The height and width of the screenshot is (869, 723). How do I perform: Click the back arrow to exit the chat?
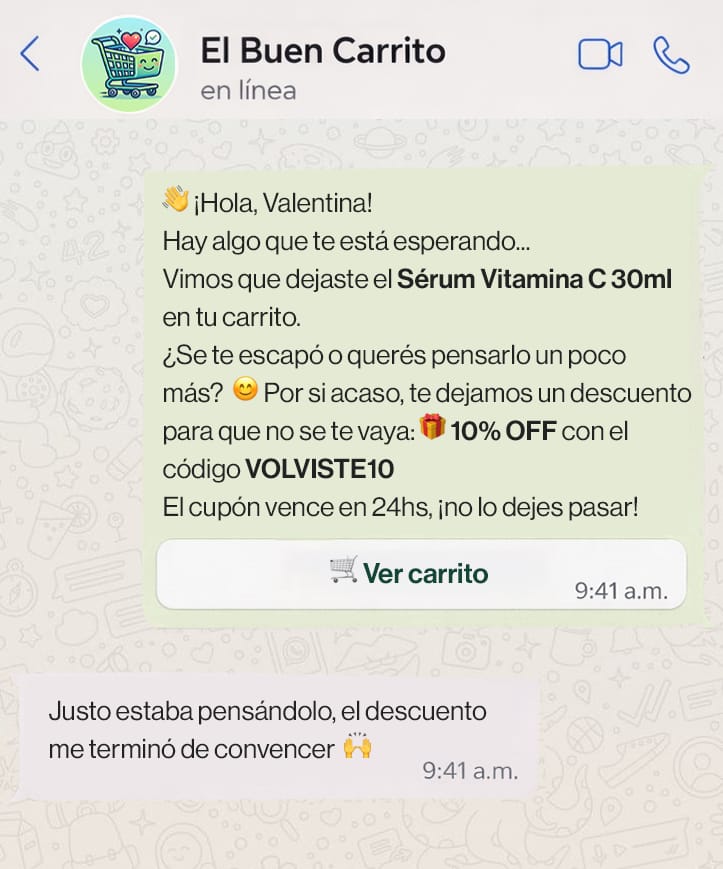point(29,57)
